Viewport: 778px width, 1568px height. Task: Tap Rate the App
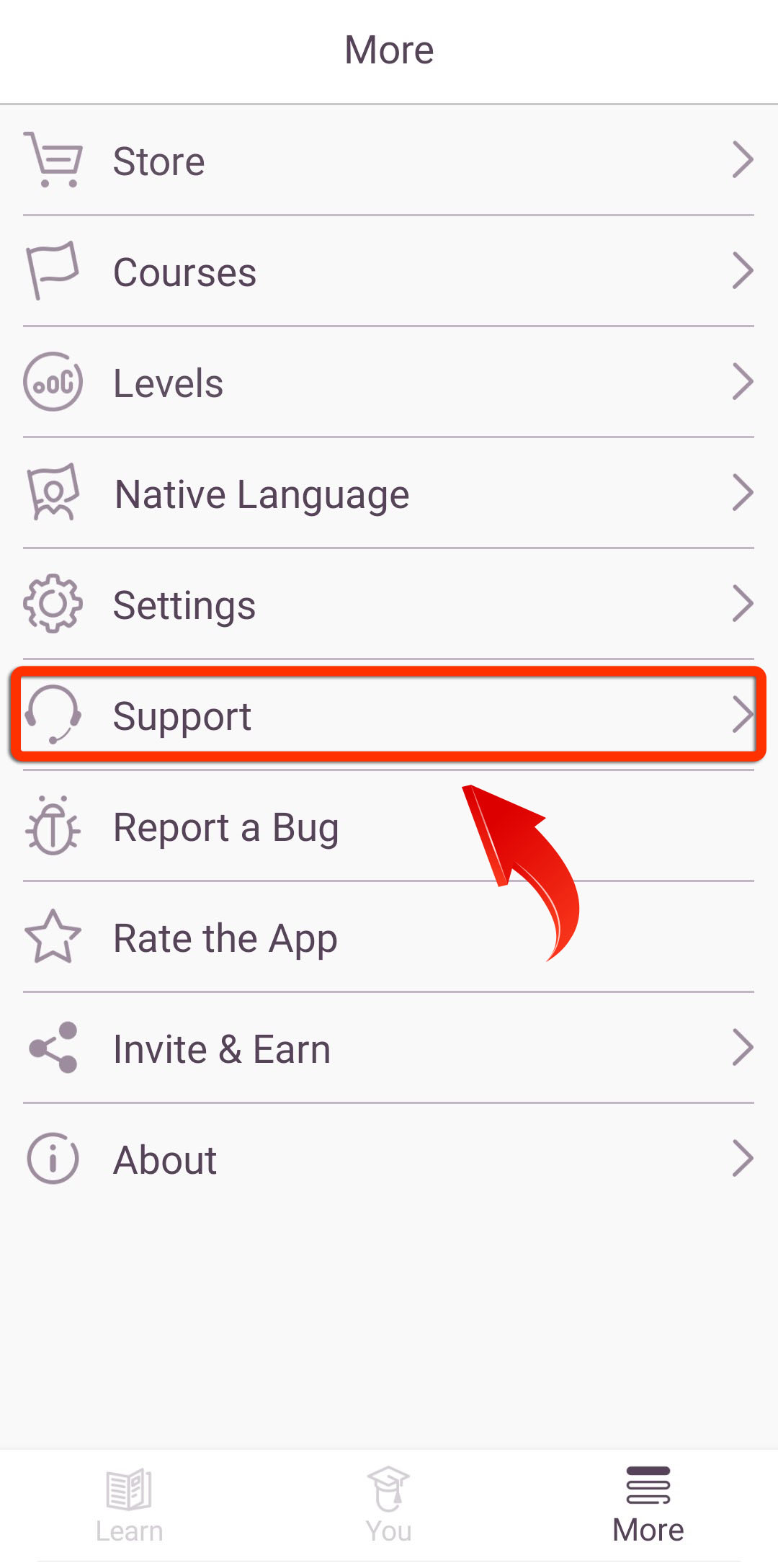point(389,937)
